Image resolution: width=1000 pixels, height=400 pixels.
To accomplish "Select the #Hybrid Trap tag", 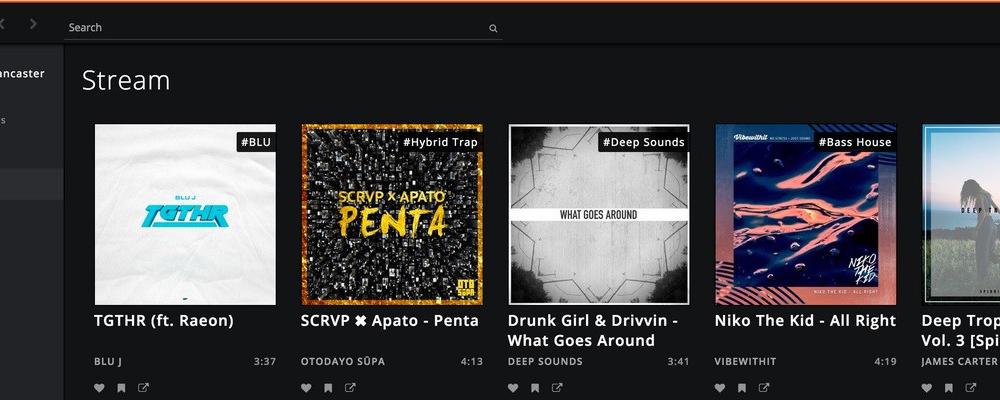I will pyautogui.click(x=440, y=142).
